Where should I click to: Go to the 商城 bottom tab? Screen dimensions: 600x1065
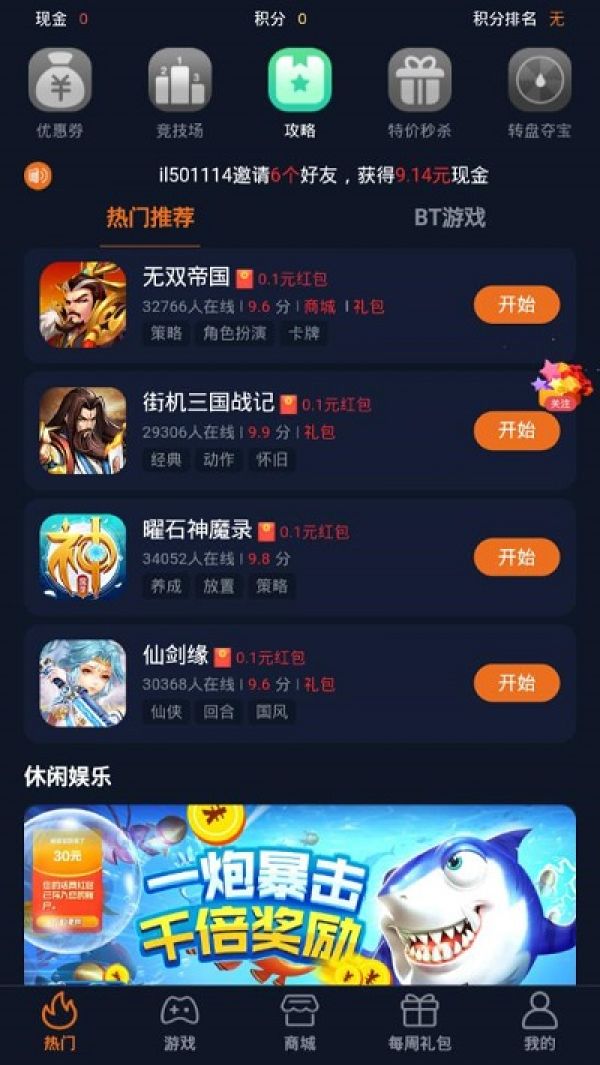[x=300, y=1022]
